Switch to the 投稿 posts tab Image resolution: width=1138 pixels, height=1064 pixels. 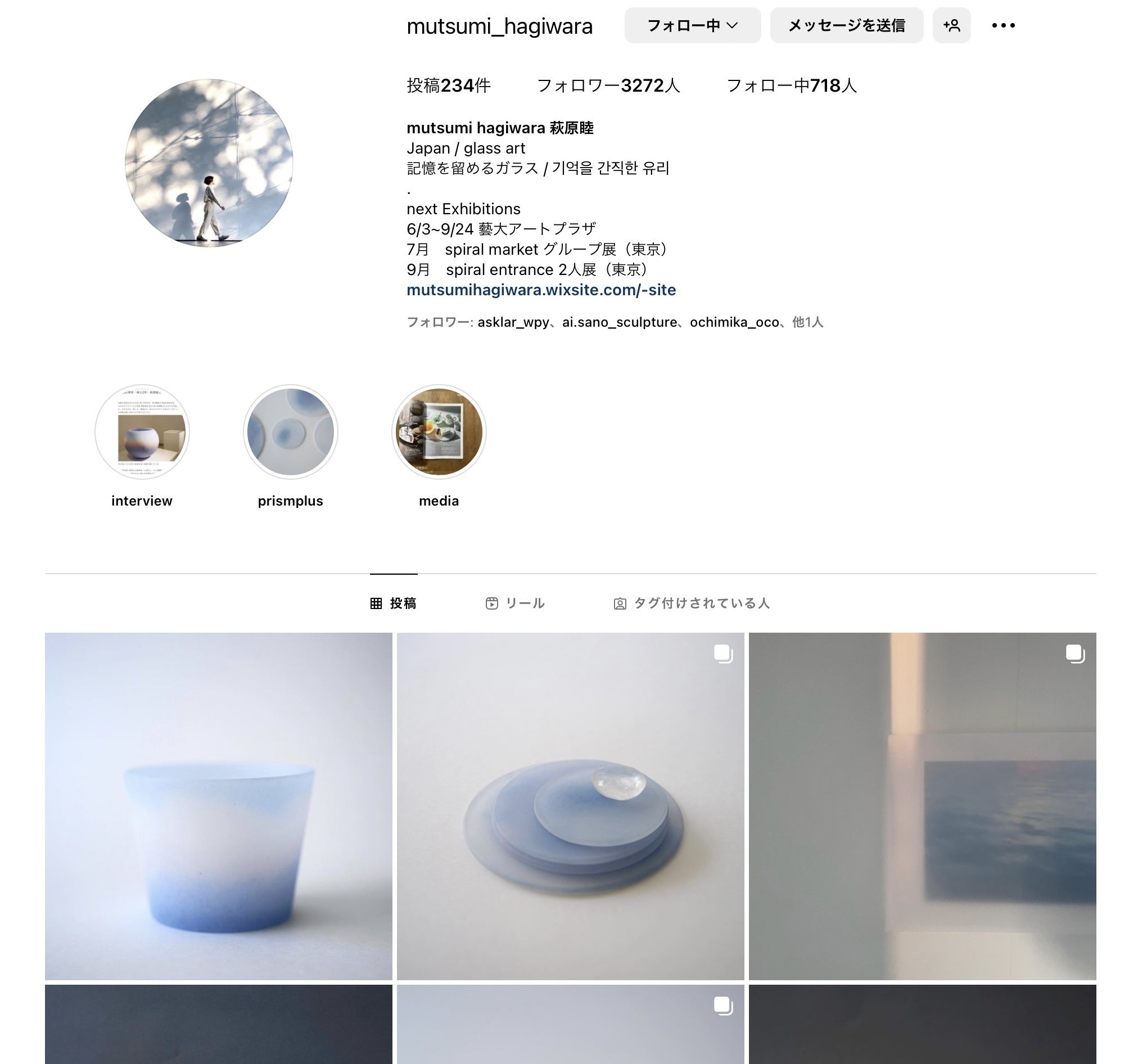[x=393, y=603]
